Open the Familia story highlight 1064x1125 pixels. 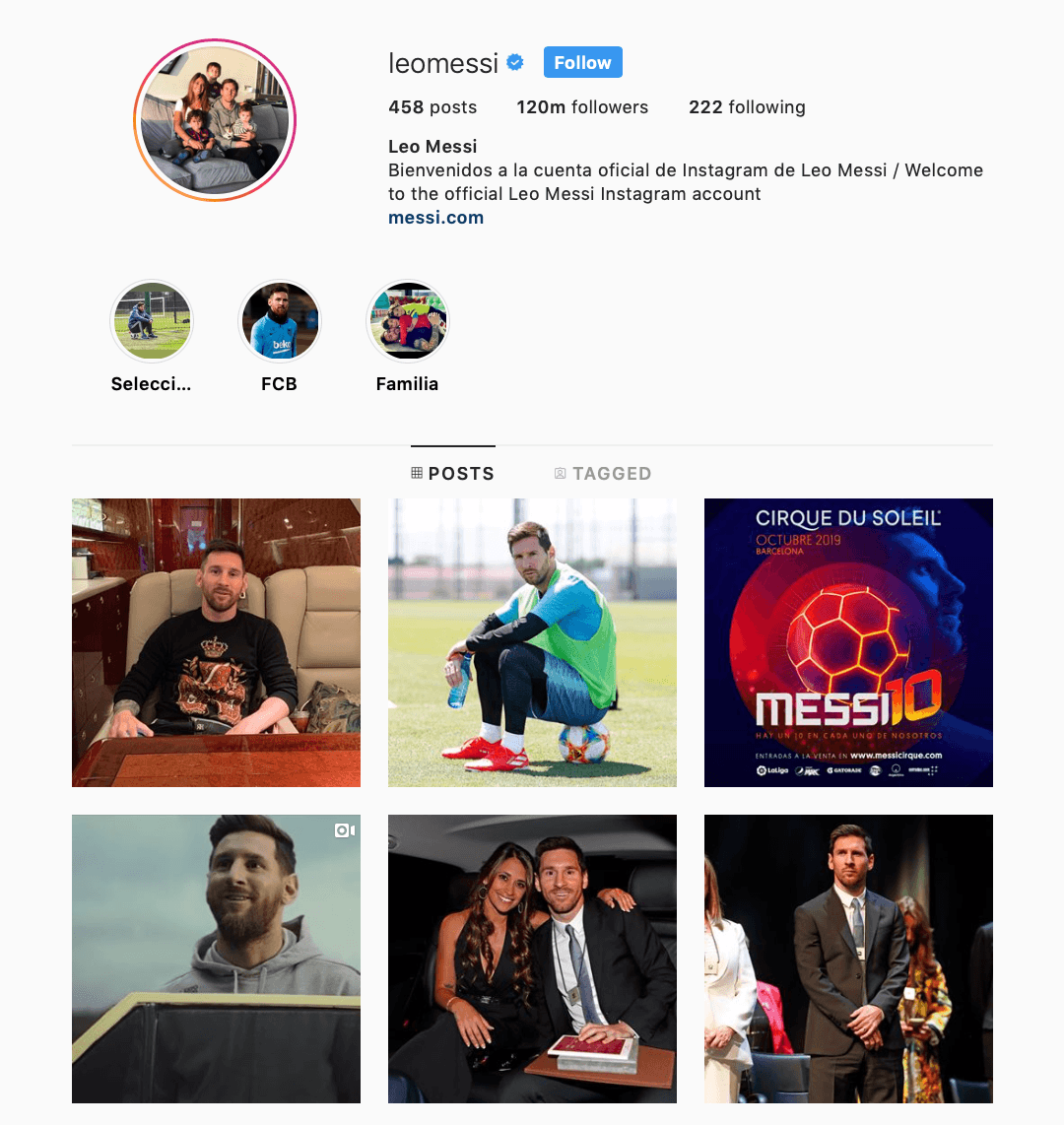[x=407, y=322]
